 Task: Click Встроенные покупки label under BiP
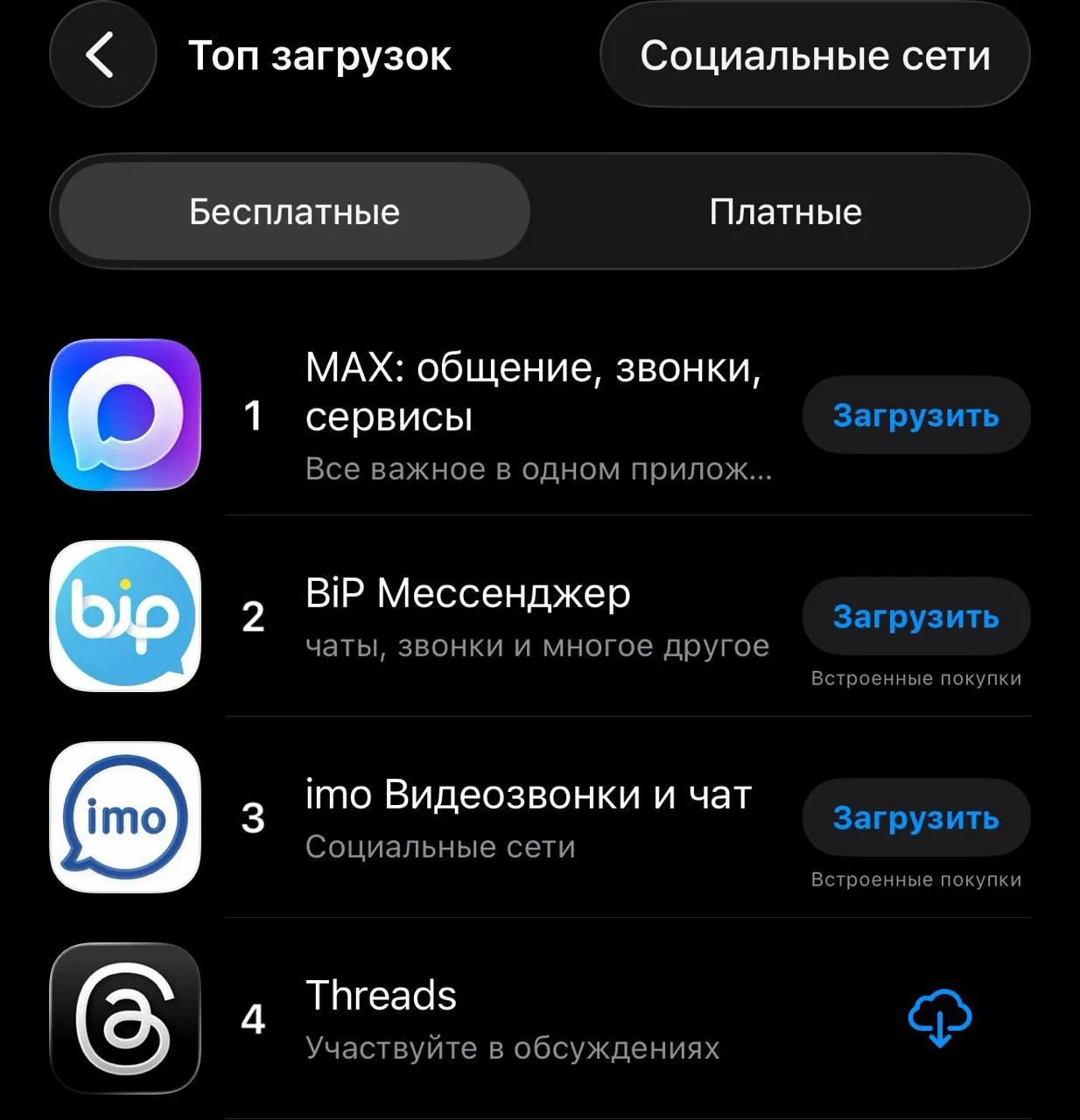click(x=916, y=676)
